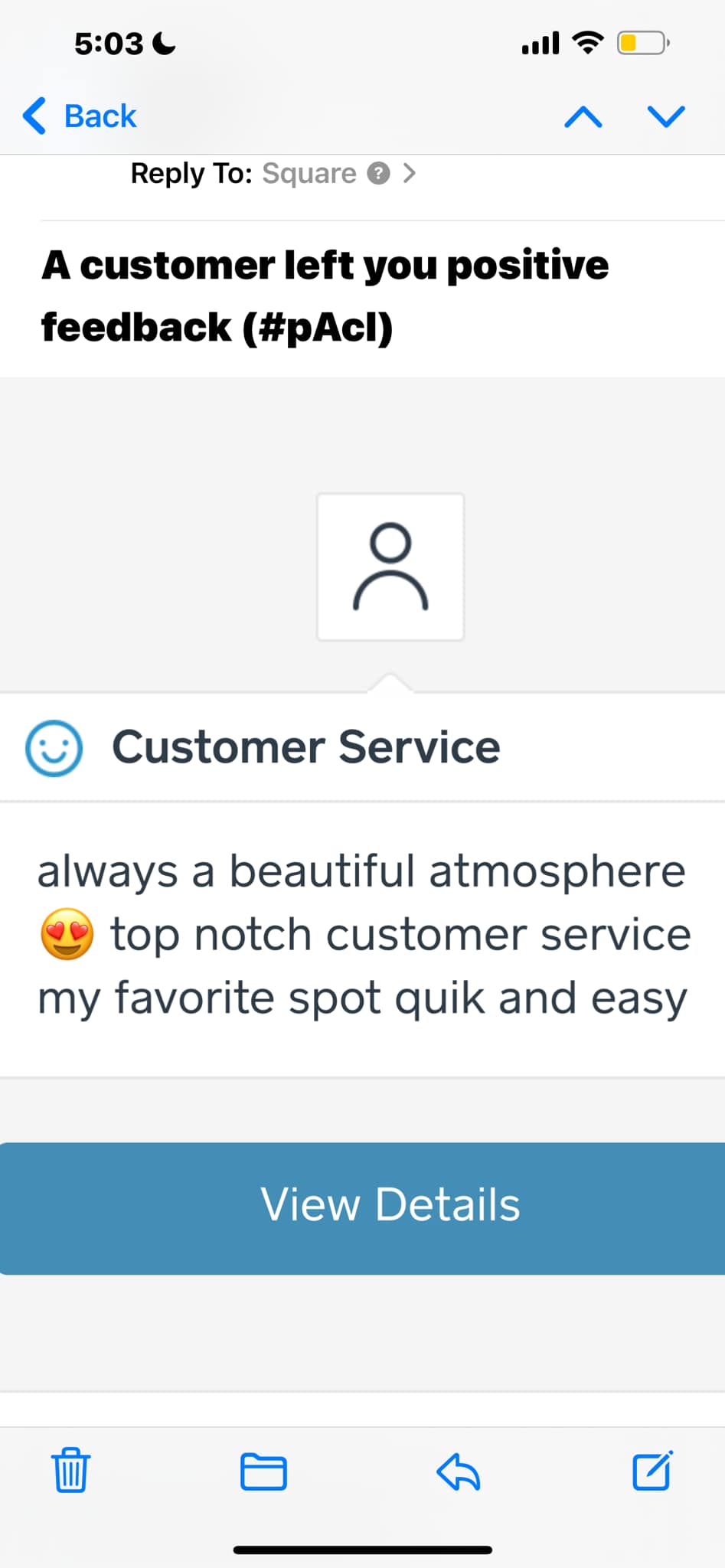The width and height of the screenshot is (725, 1568).
Task: Compose a new email
Action: pyautogui.click(x=652, y=1470)
